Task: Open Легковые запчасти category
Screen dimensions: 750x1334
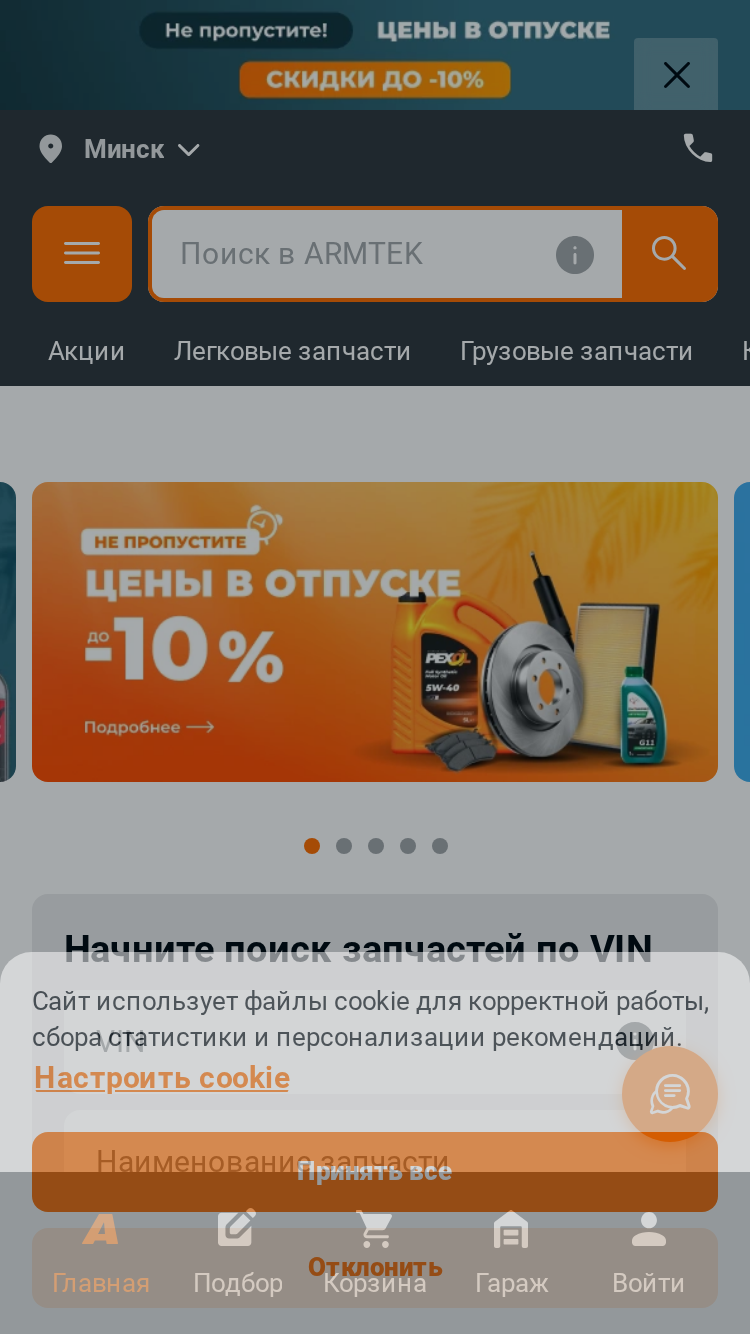Action: 292,352
